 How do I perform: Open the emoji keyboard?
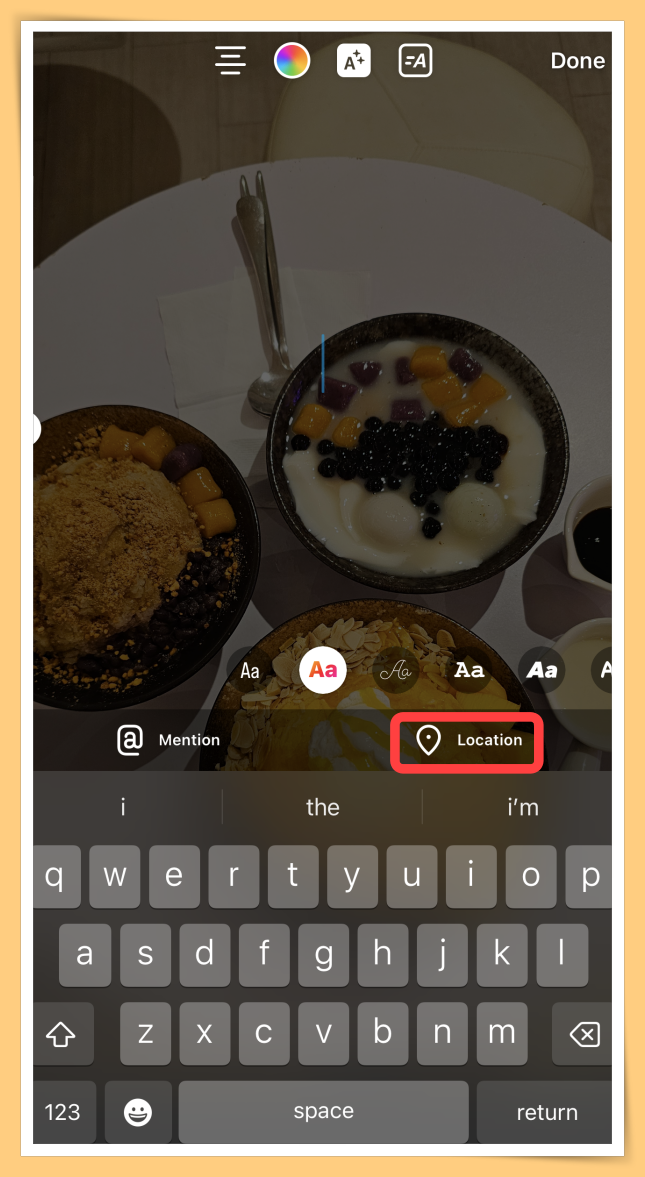pyautogui.click(x=138, y=1112)
